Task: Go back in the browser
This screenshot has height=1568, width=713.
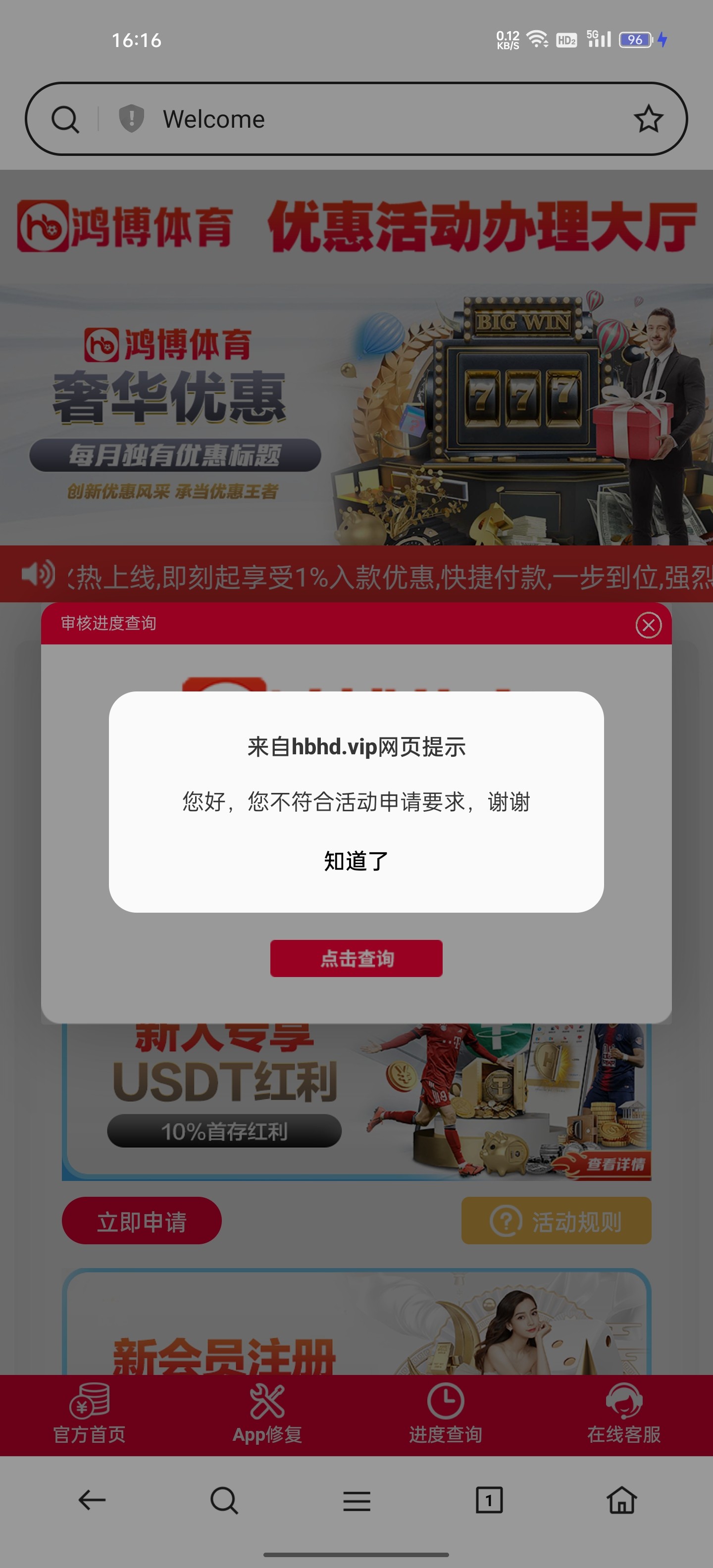Action: 92,1500
